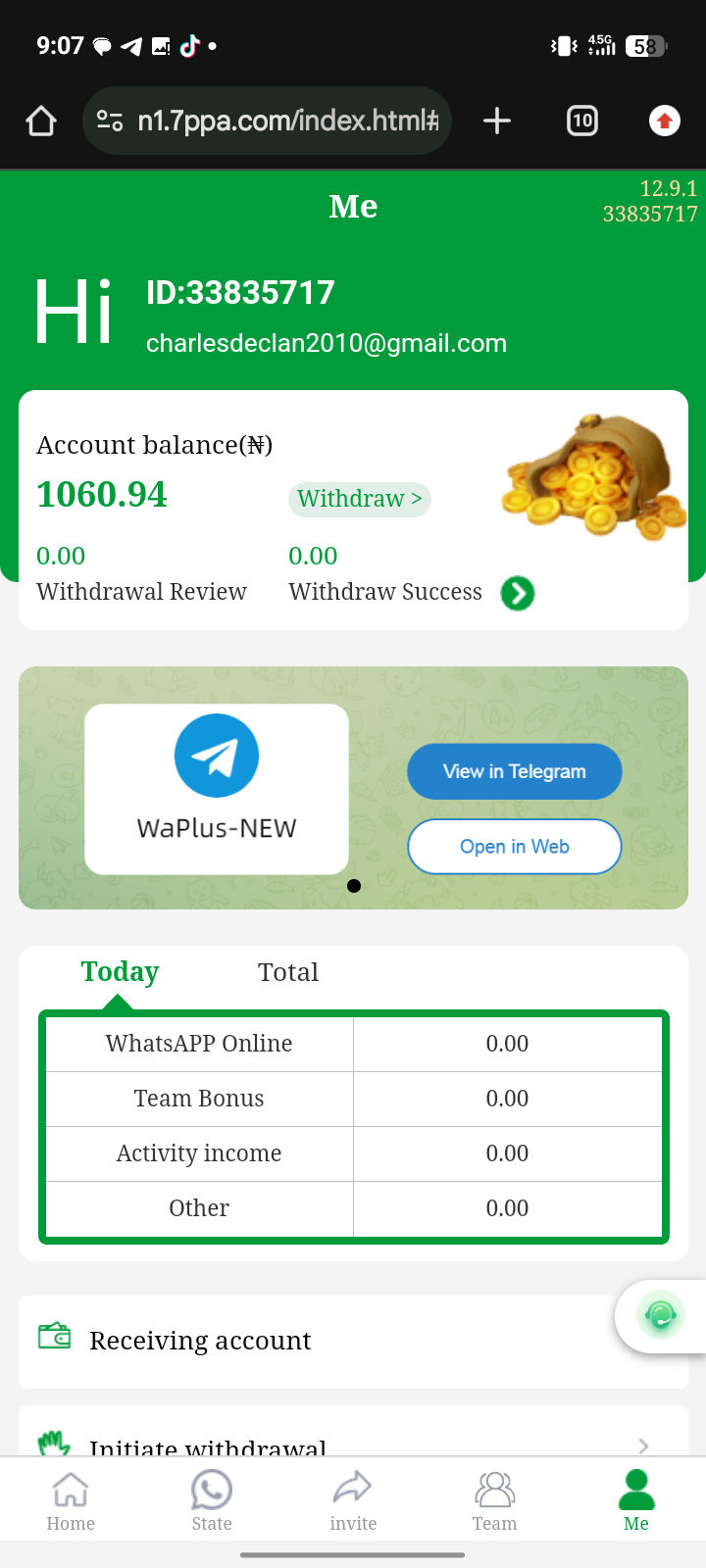Tap the Withdraw button beside balance
Image resolution: width=706 pixels, height=1568 pixels.
pos(360,499)
